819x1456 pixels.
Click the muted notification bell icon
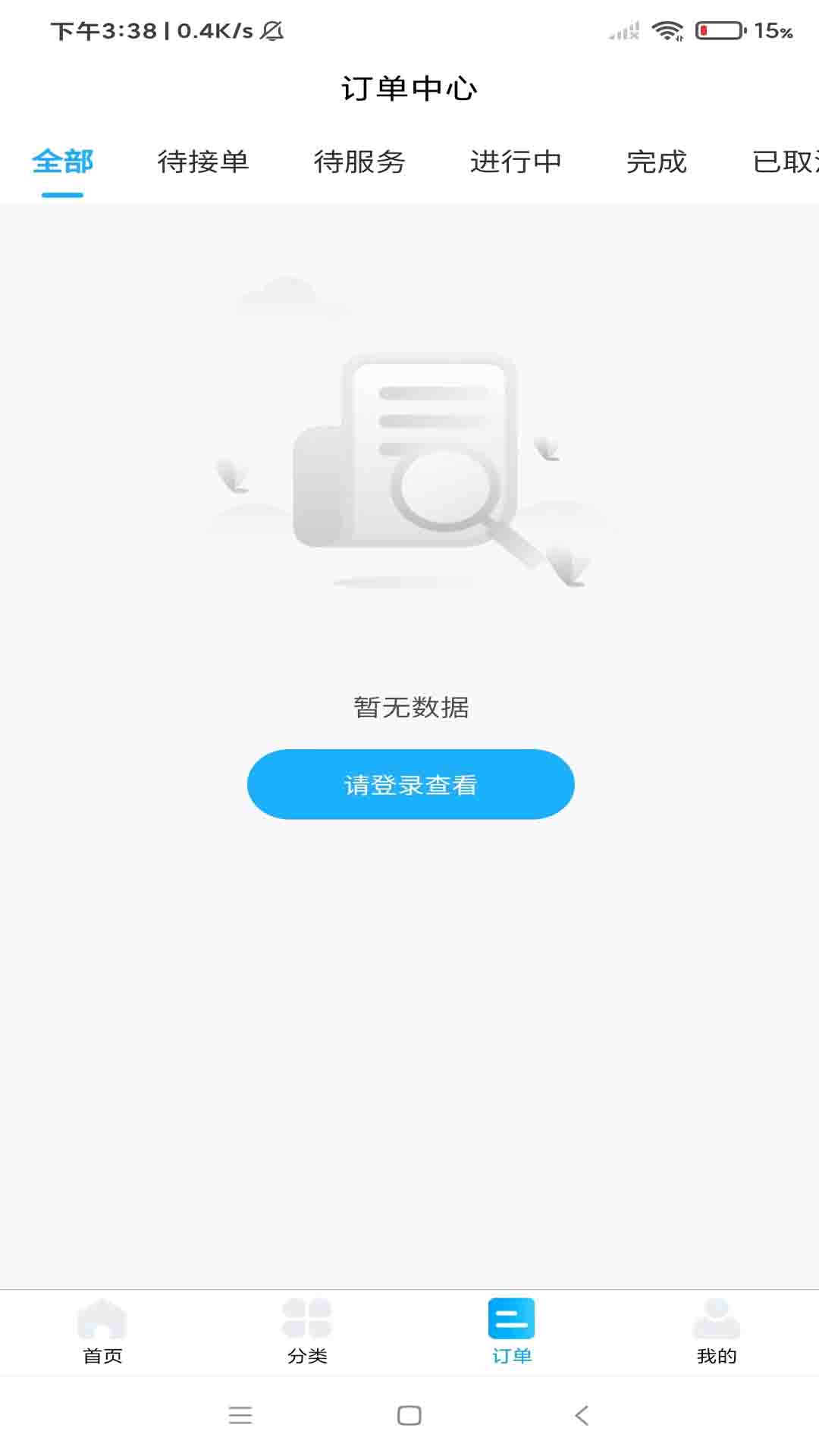point(271,30)
